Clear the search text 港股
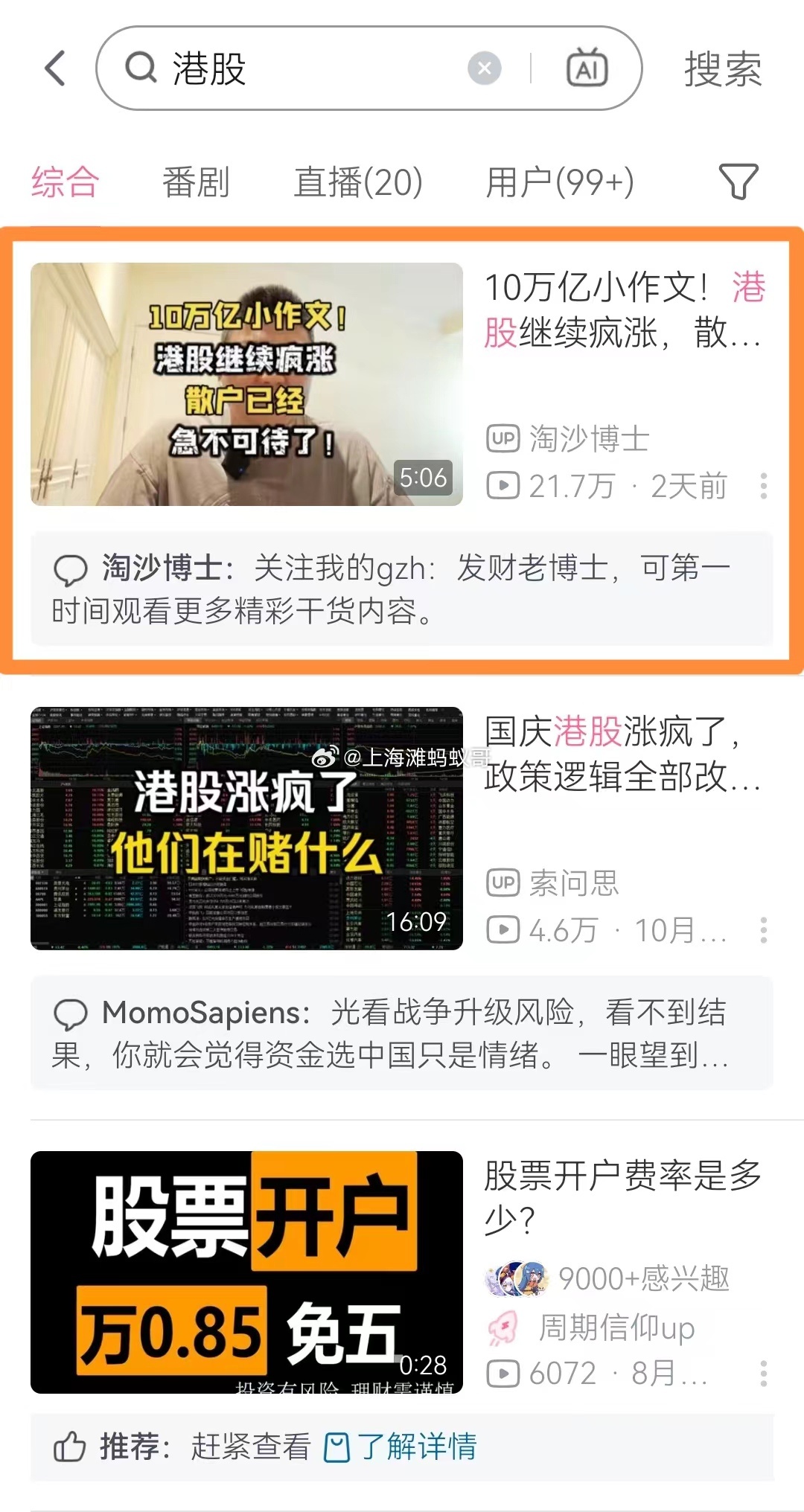804x1512 pixels. coord(484,69)
